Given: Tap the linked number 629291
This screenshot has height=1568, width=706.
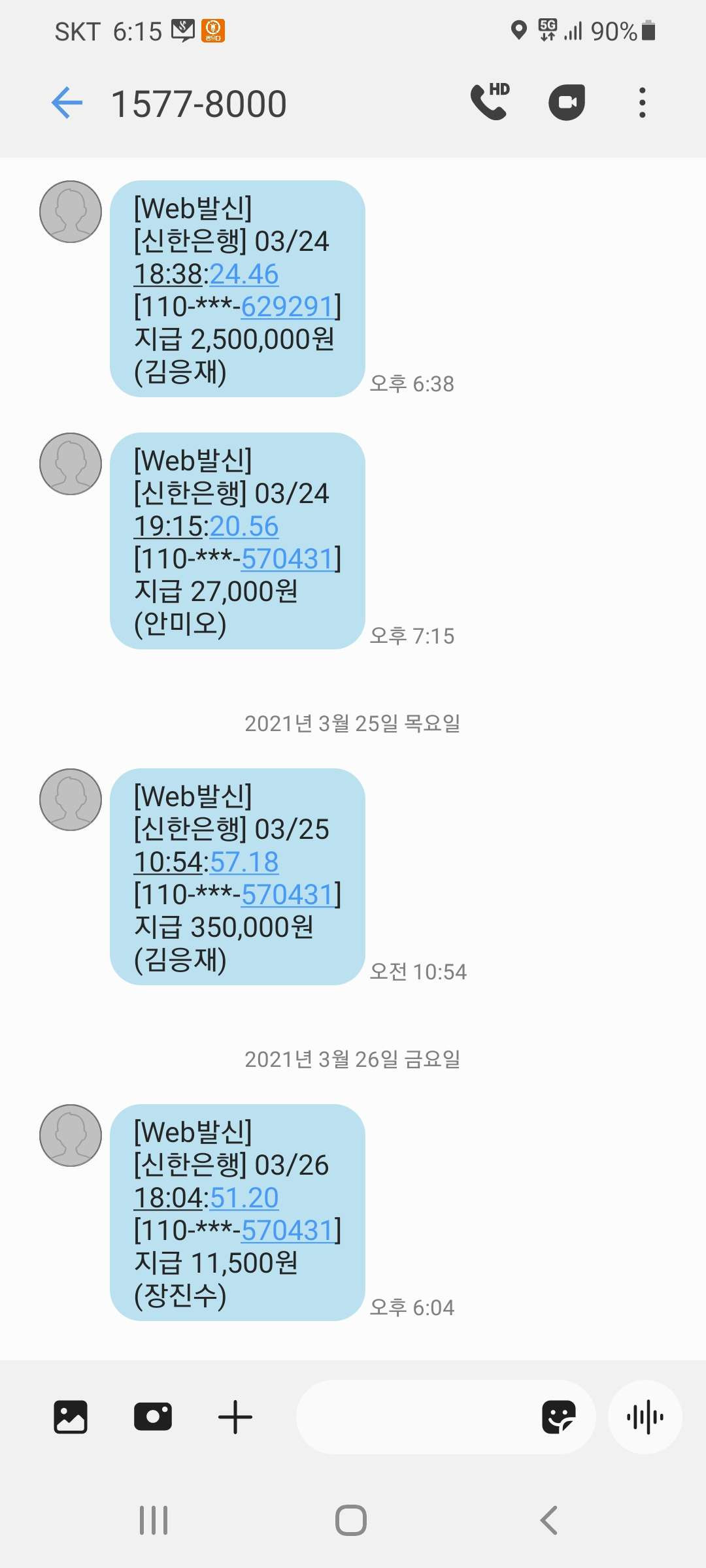Looking at the screenshot, I should [x=288, y=306].
